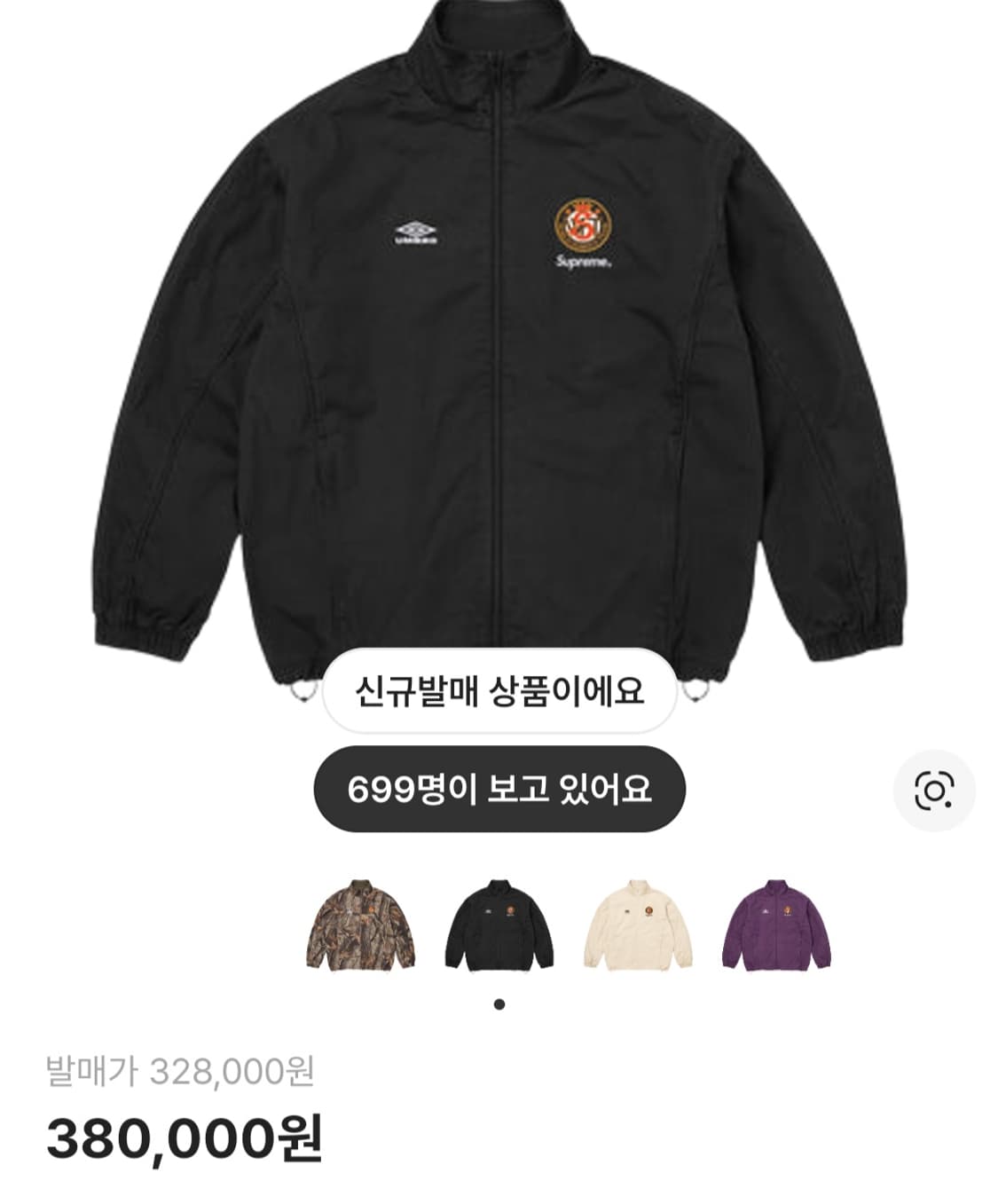Tap the Supreme crest patch on the jacket
Screen dimensions: 998x1204
click(x=585, y=224)
